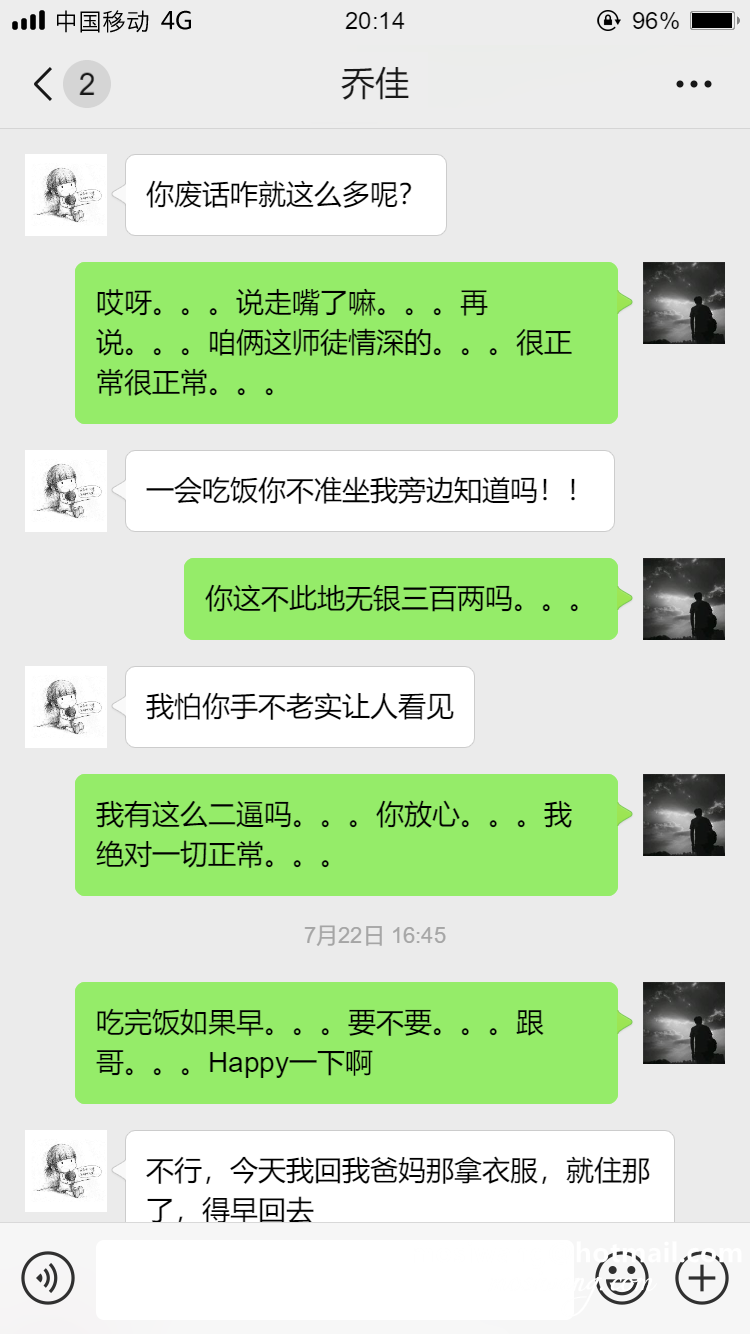Switch to voice message input
The image size is (750, 1334).
click(x=48, y=1278)
